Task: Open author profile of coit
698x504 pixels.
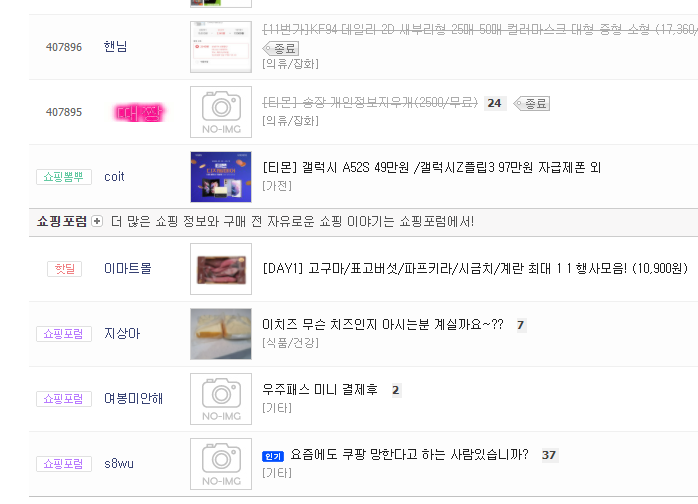Action: 114,177
